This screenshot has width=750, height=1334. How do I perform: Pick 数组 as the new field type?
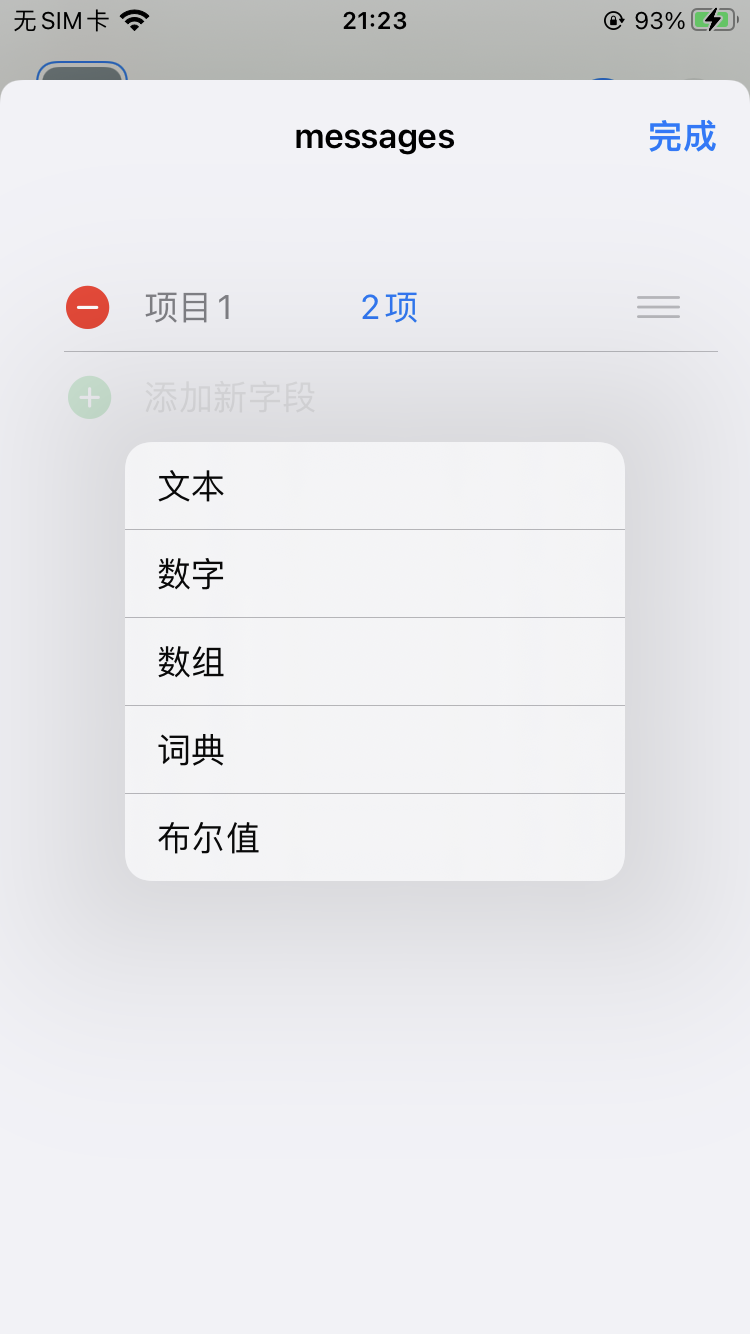coord(374,662)
